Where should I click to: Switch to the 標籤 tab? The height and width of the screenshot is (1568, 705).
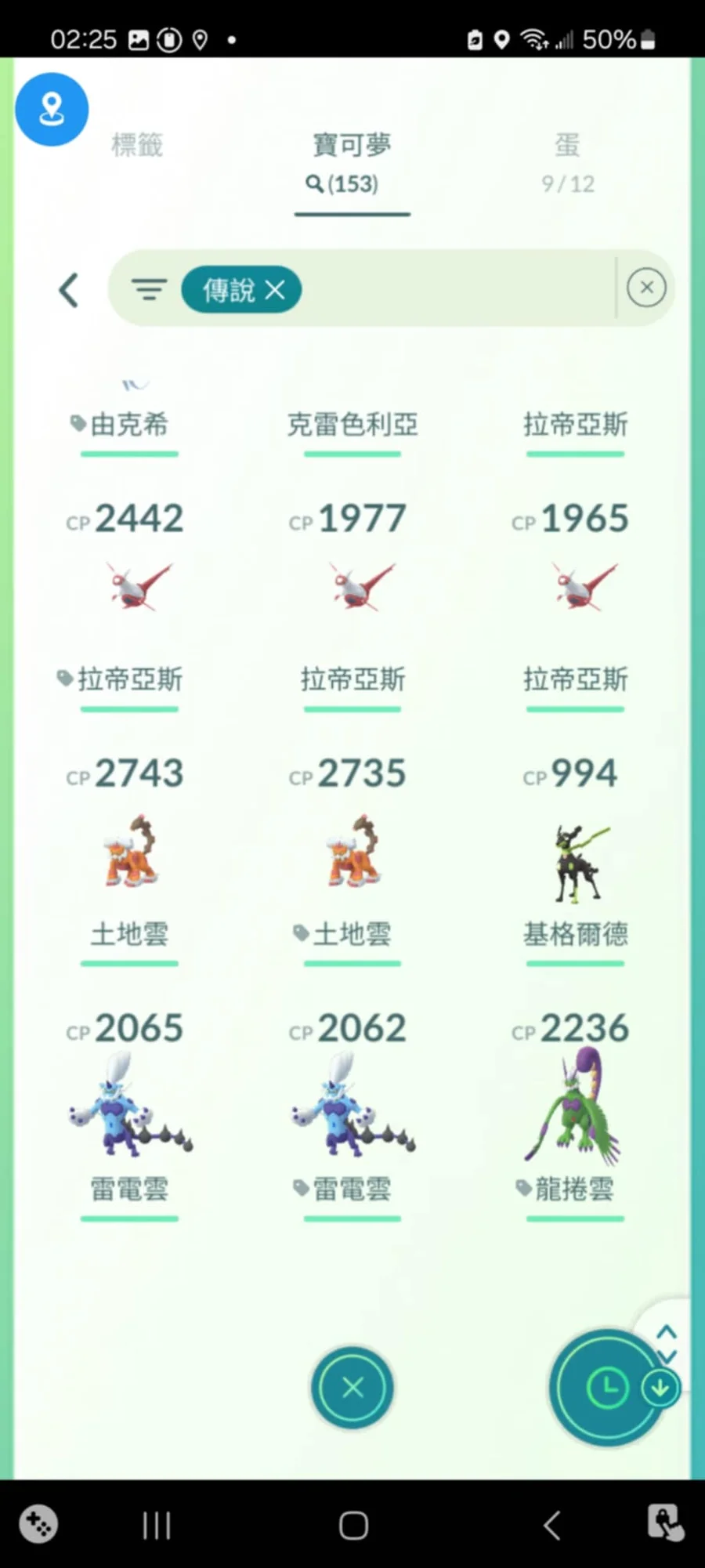pyautogui.click(x=137, y=146)
